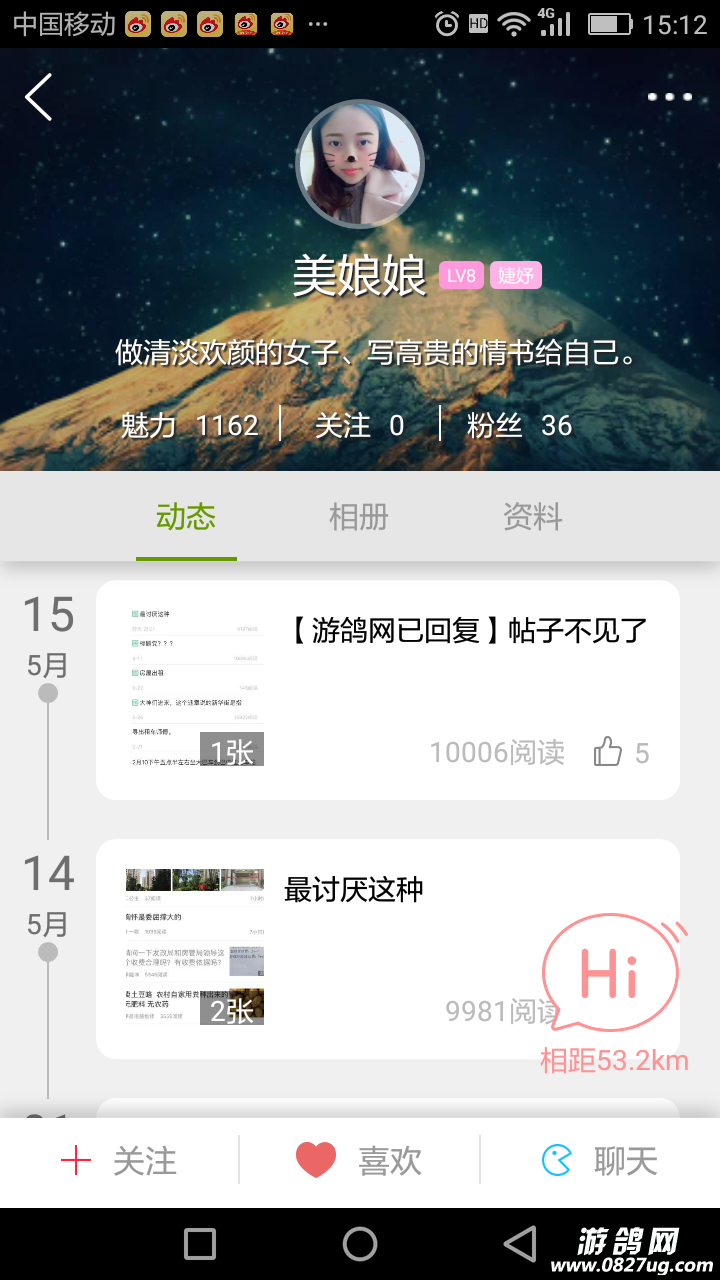View the 粉丝 36 followers list
Screen dimensions: 720x1280
519,425
